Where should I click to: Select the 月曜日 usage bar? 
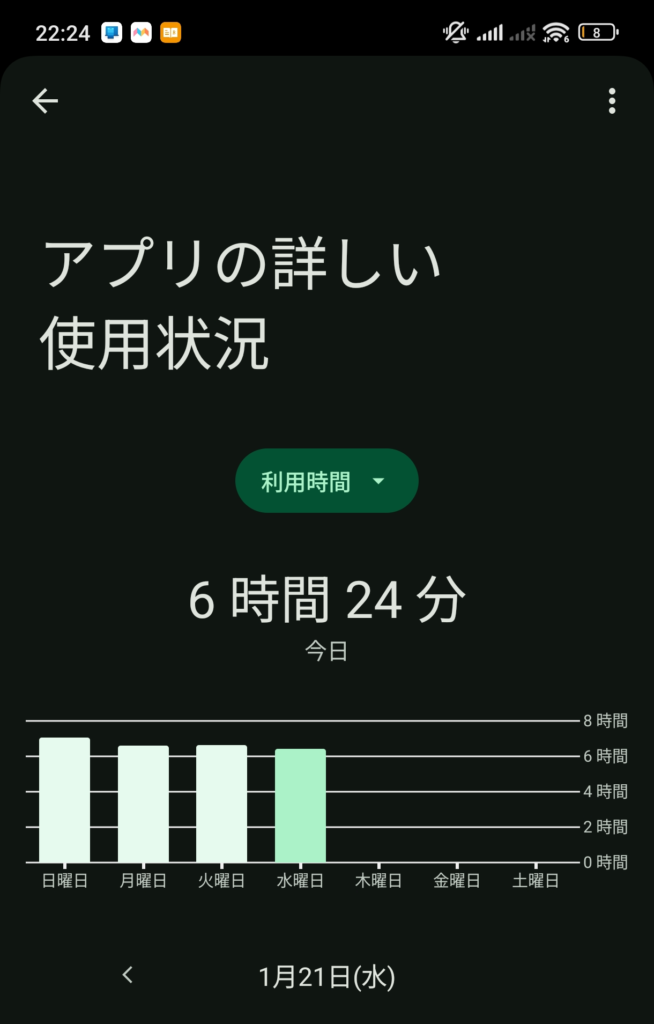pyautogui.click(x=143, y=804)
